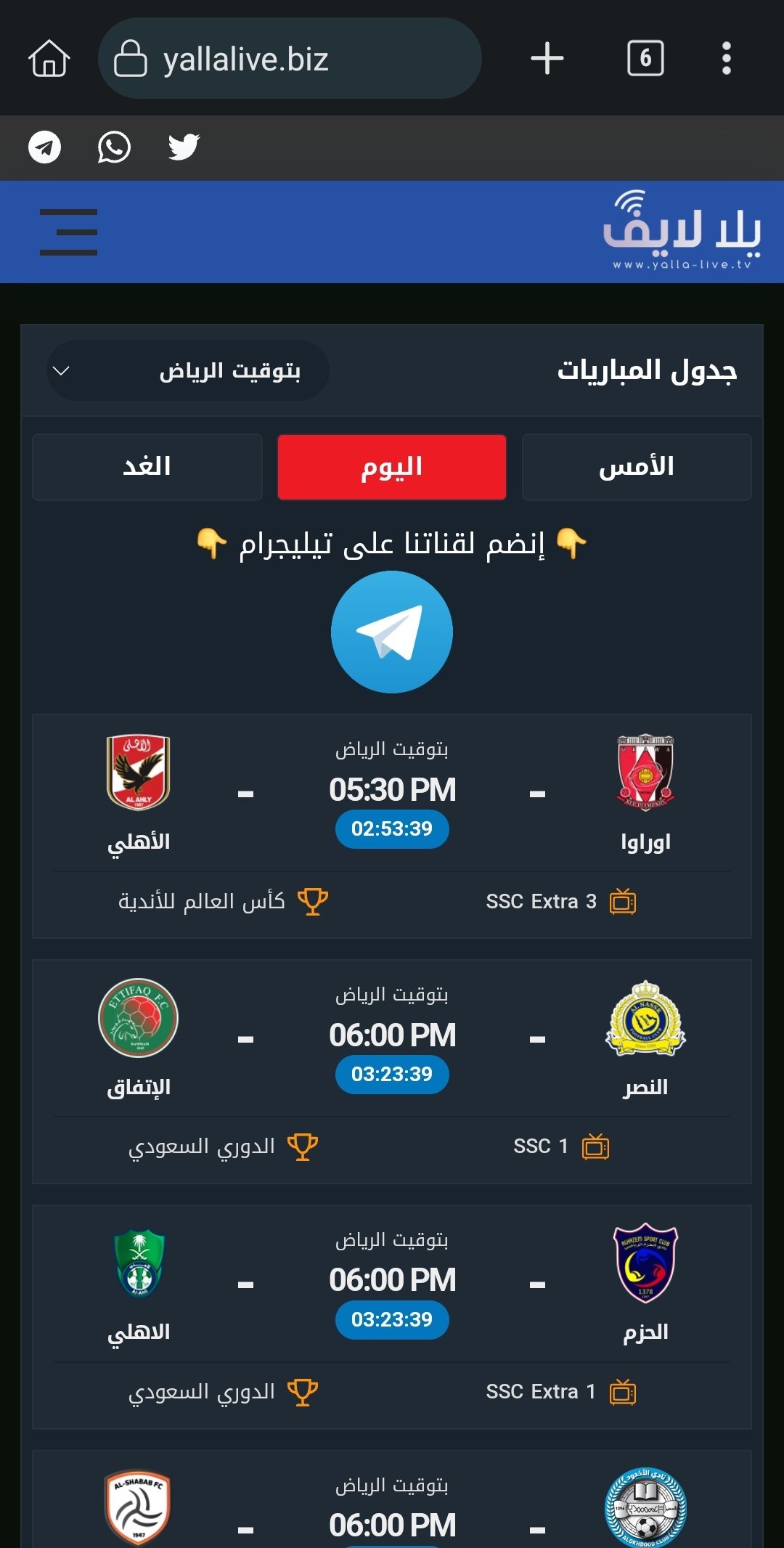The image size is (784, 1548).
Task: Open the Telegram link in the top bar
Action: 45,147
